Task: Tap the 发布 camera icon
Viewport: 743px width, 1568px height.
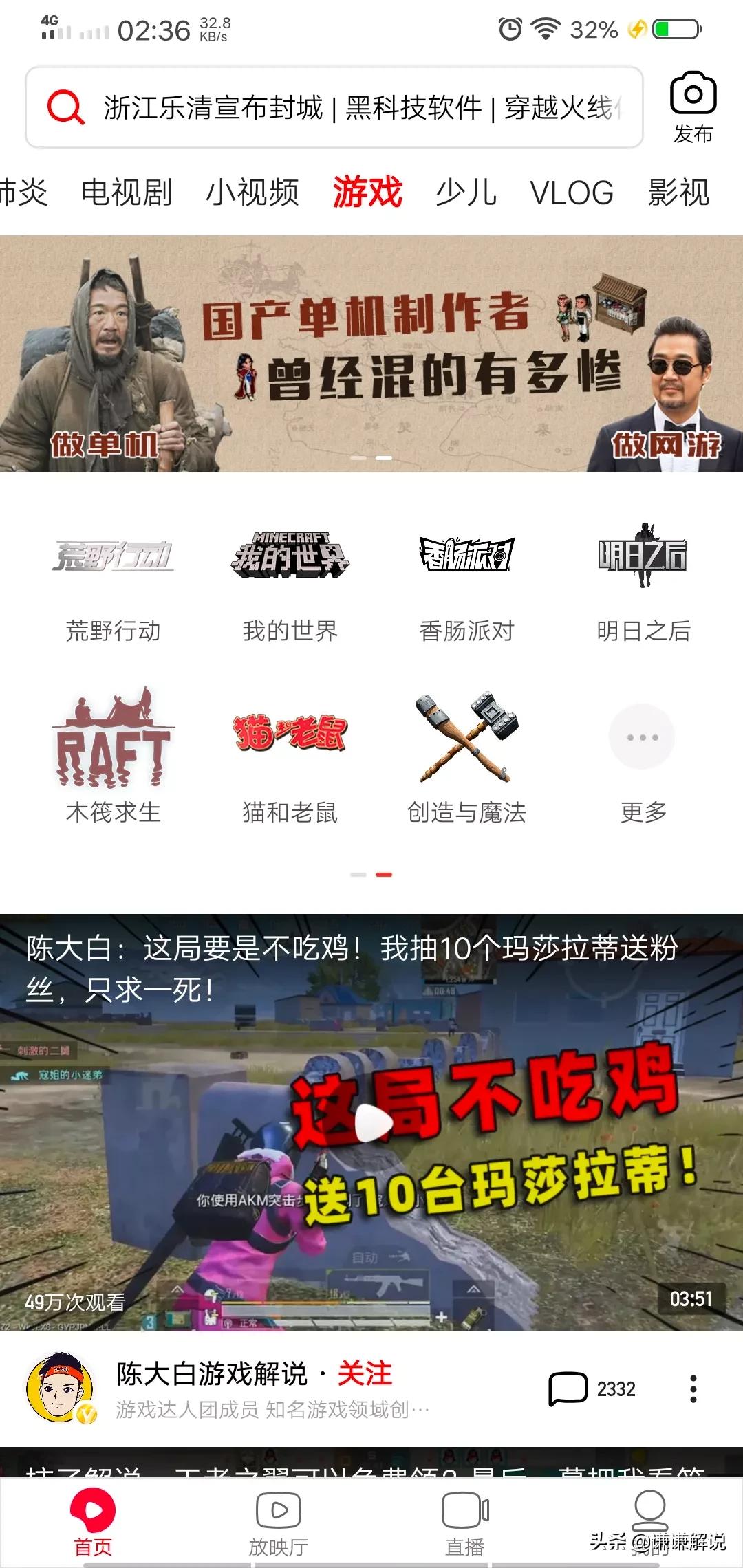Action: (x=693, y=107)
